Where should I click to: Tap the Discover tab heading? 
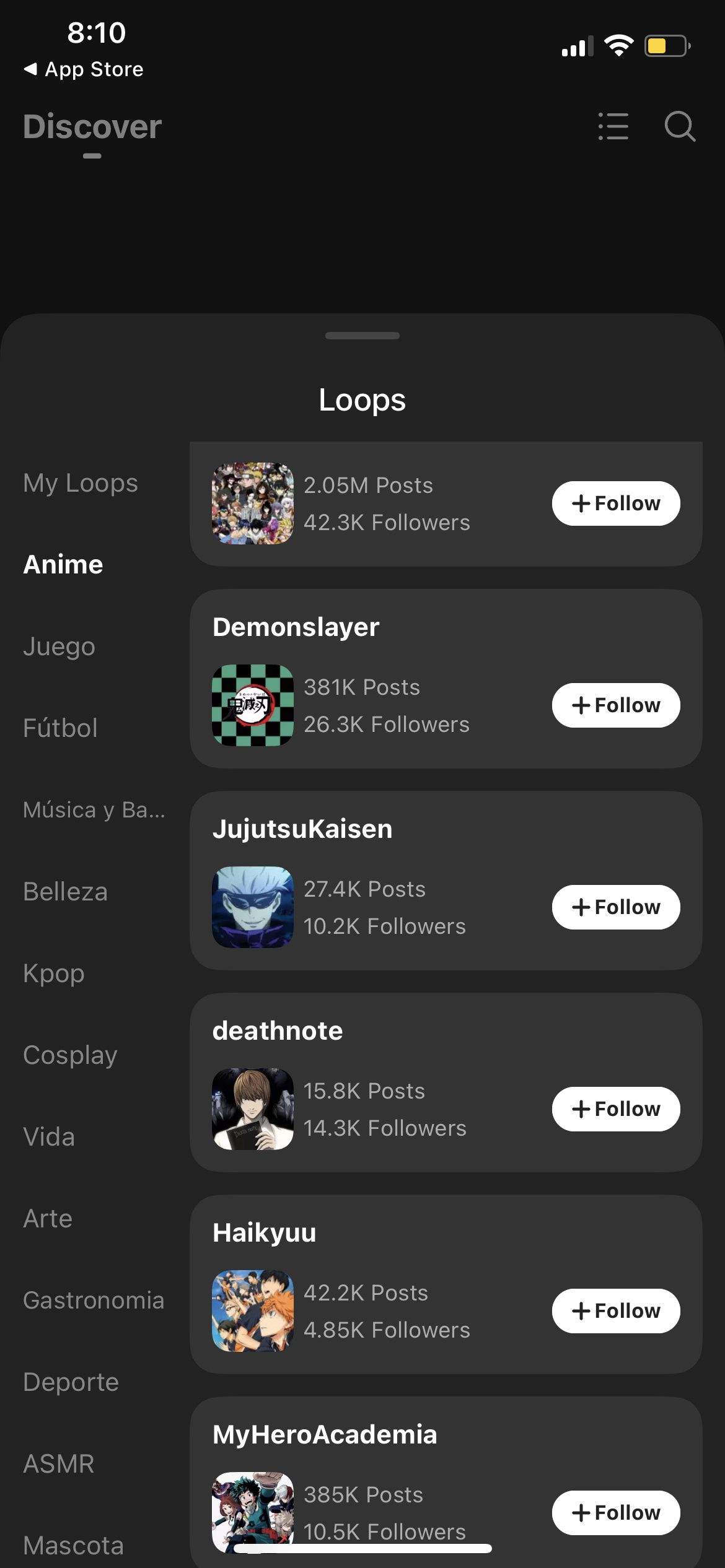92,127
